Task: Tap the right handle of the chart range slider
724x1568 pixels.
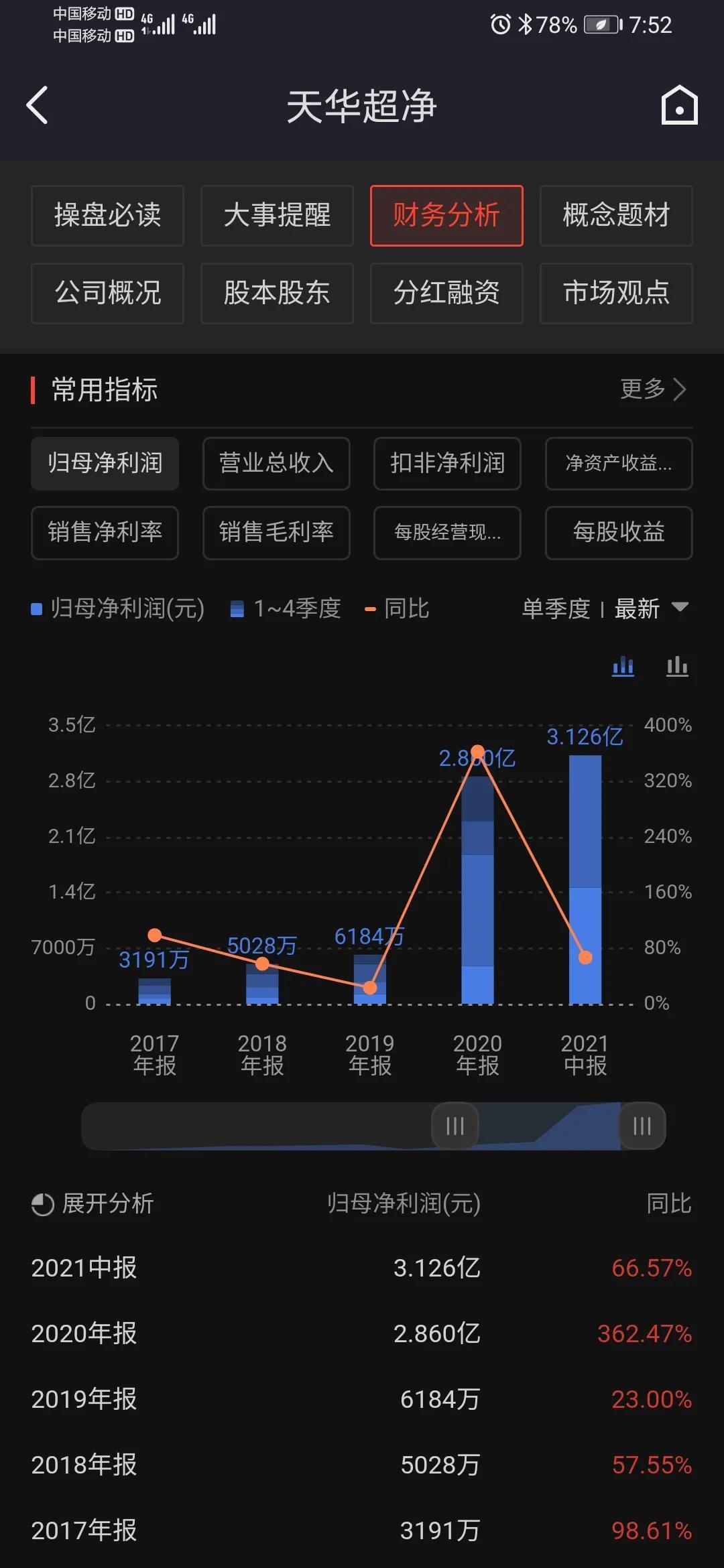Action: 642,1126
